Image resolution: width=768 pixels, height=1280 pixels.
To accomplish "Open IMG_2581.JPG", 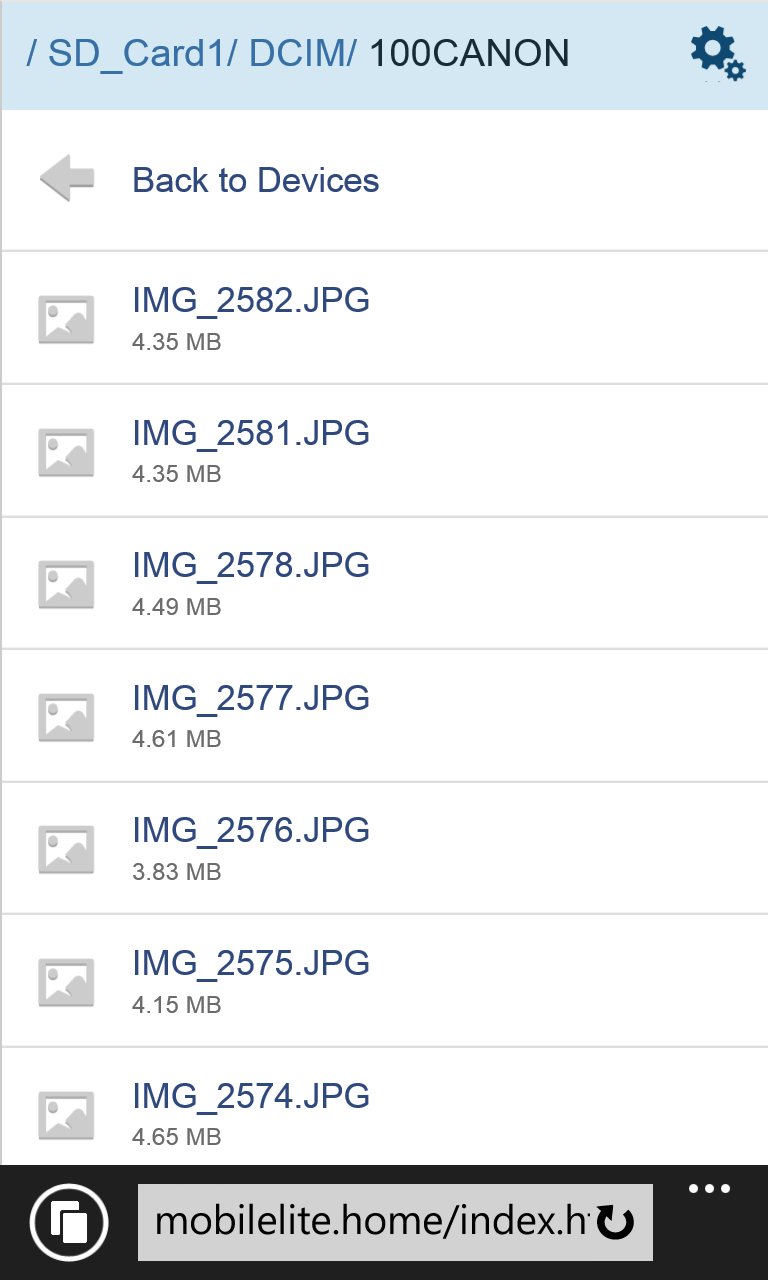I will (x=384, y=451).
